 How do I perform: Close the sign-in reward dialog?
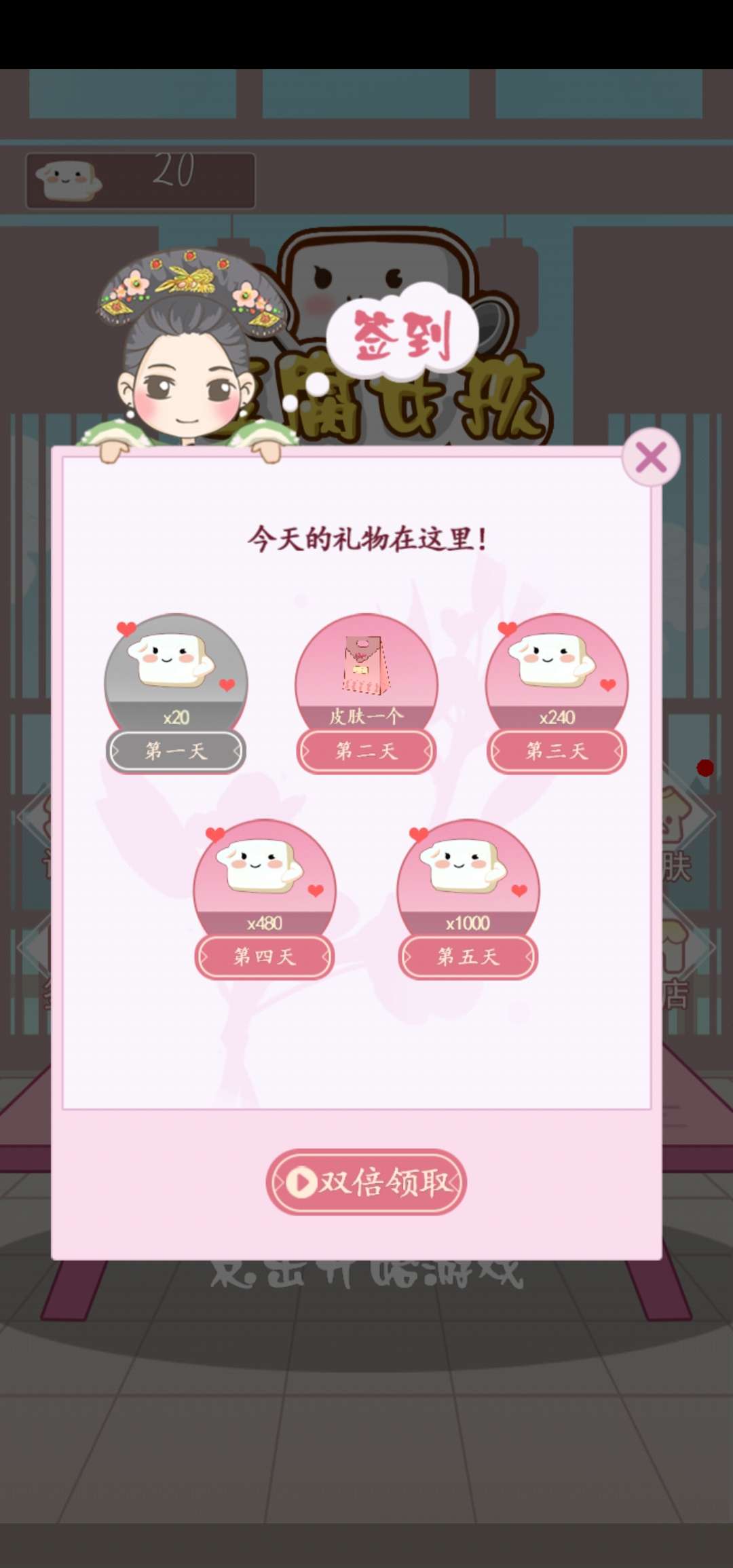point(651,458)
